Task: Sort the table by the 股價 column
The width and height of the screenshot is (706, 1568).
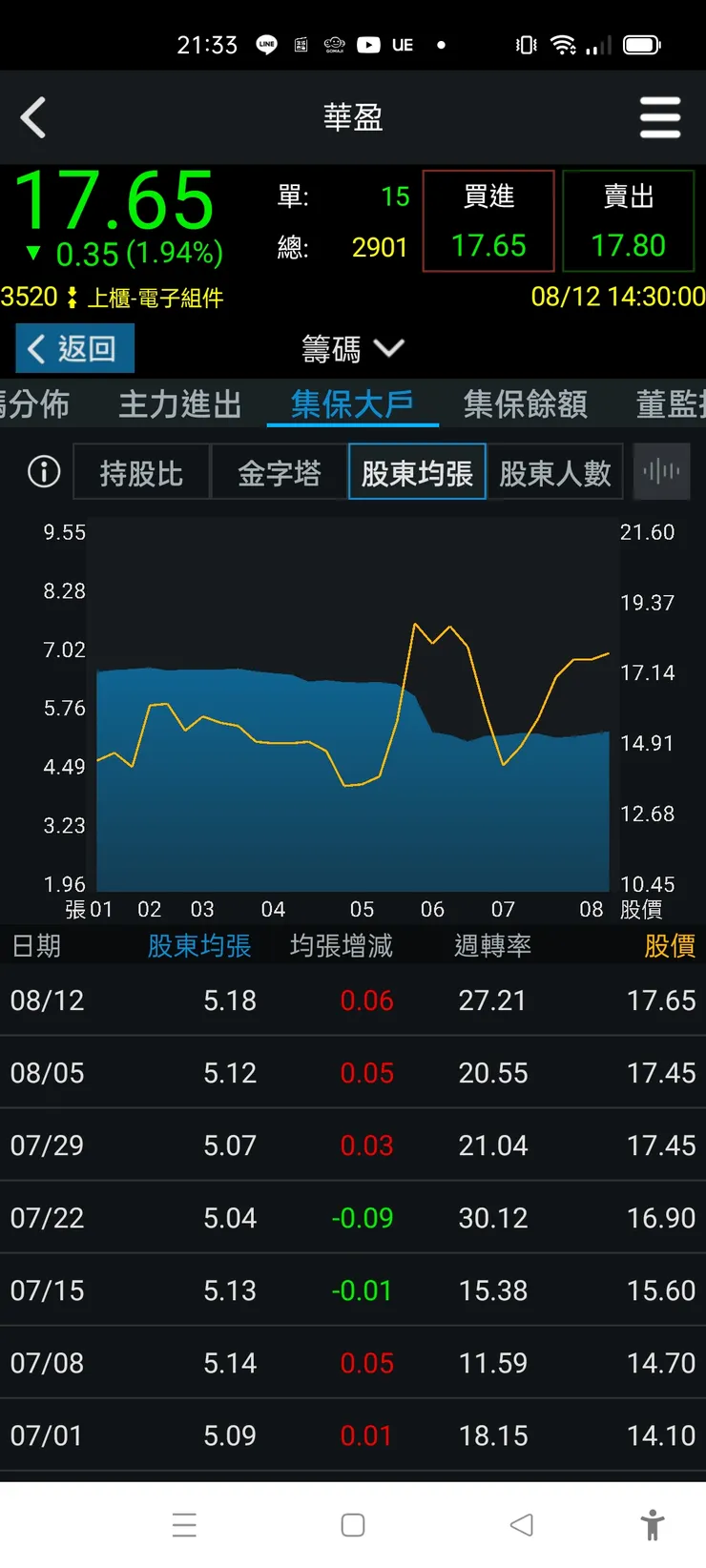Action: pyautogui.click(x=671, y=945)
